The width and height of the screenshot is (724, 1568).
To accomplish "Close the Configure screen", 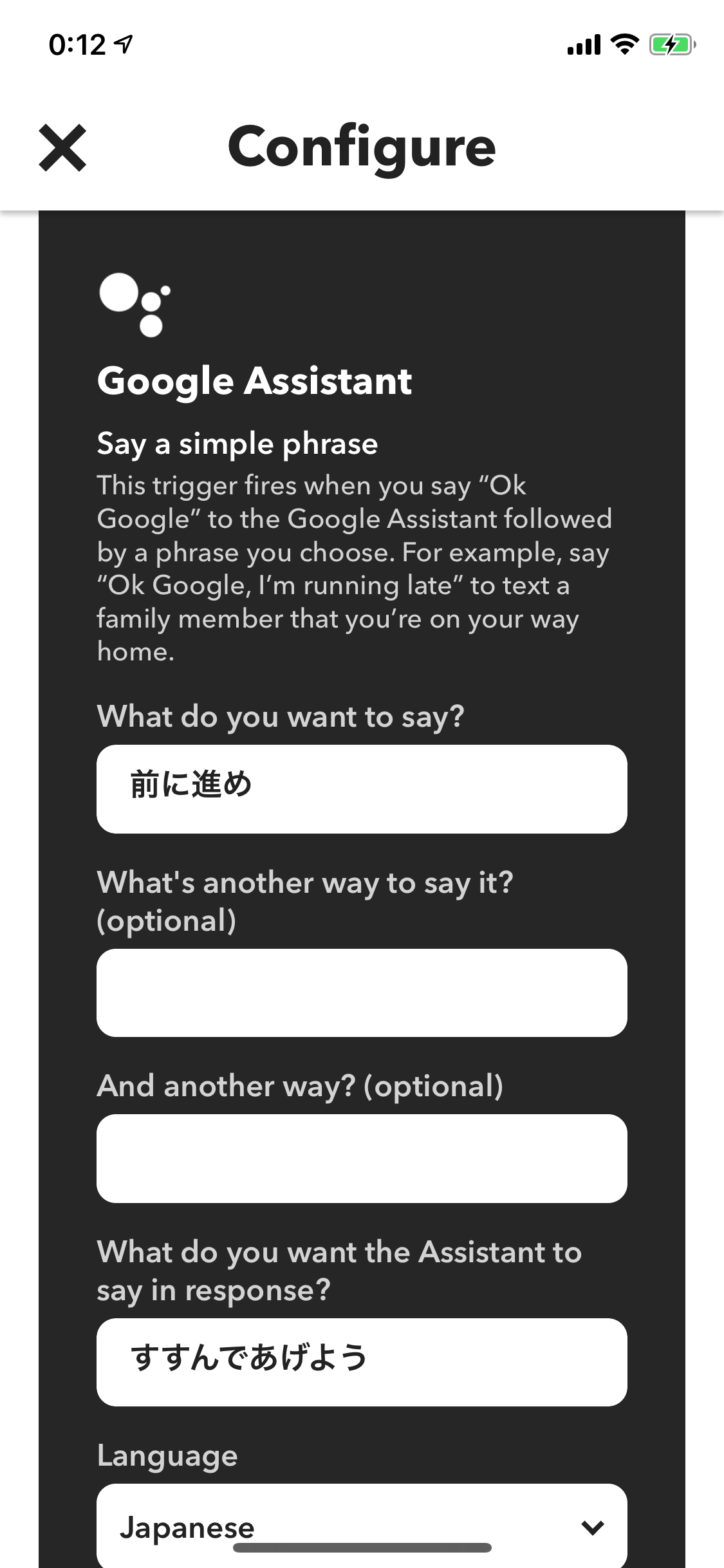I will [x=62, y=148].
